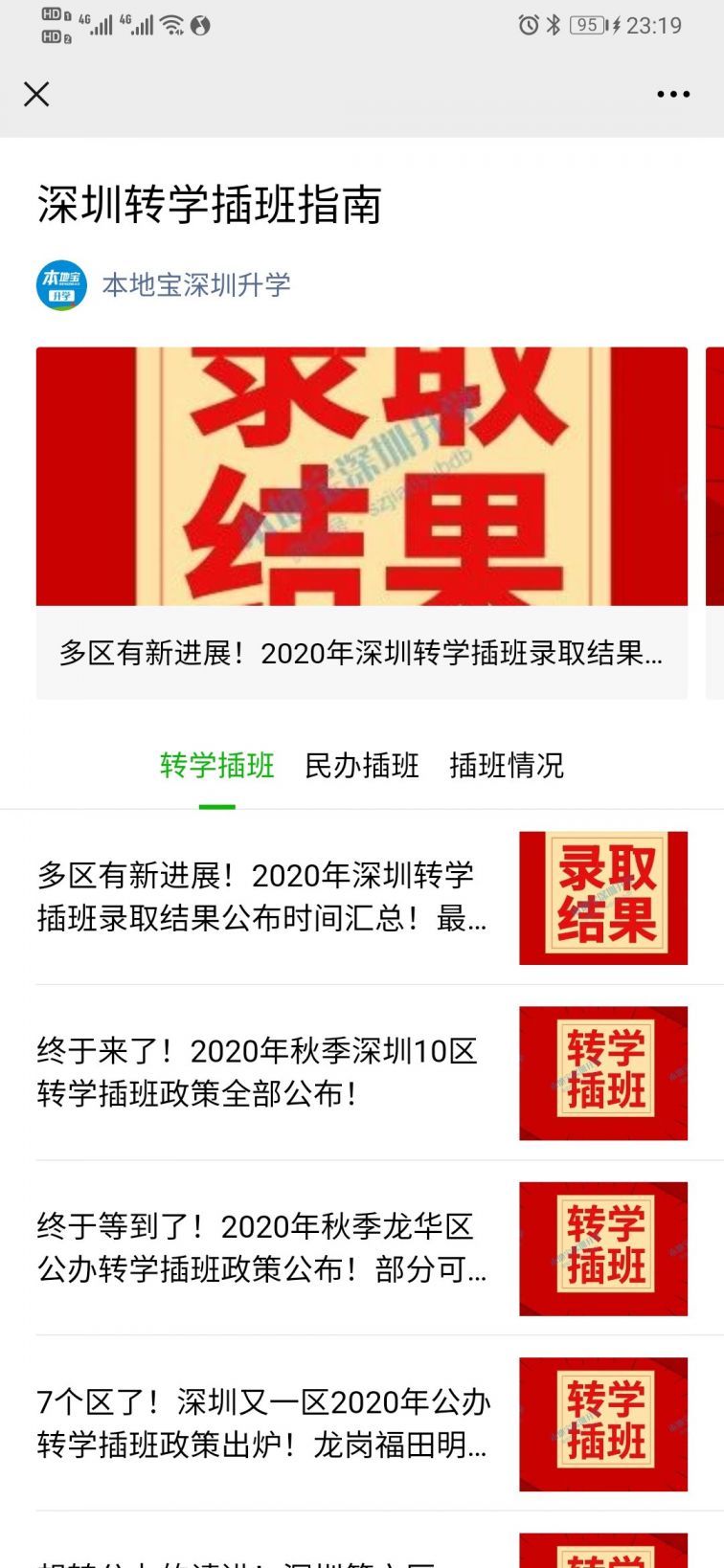The image size is (724, 1568).
Task: Tap the Bluetooth icon in the status bar
Action: click(x=554, y=26)
